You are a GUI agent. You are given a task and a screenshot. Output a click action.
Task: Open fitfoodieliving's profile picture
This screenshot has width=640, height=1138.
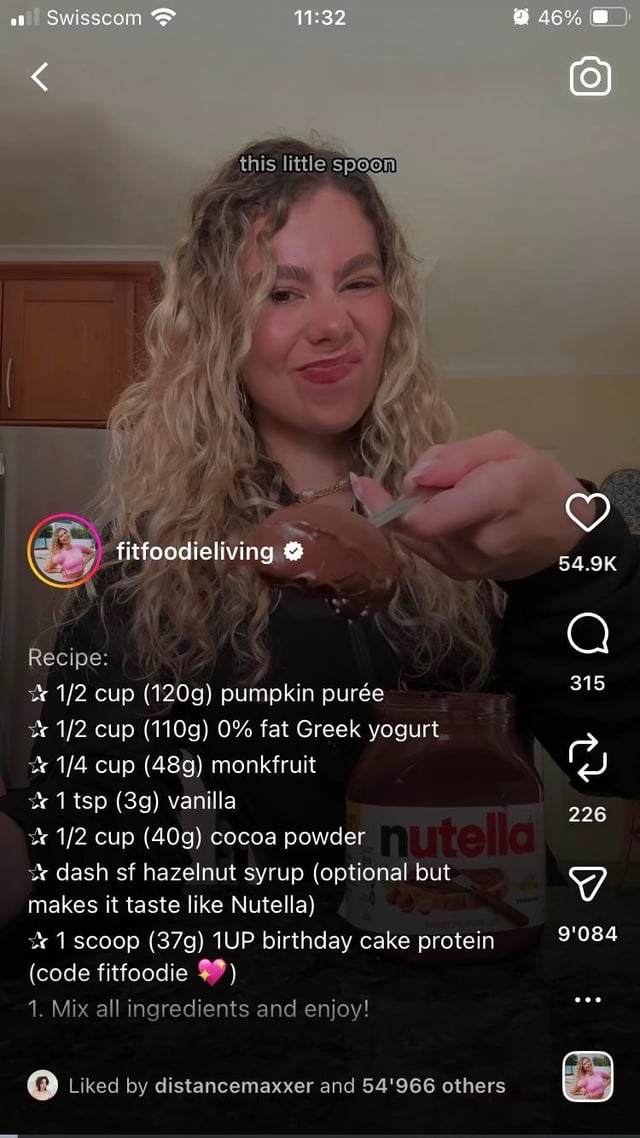click(65, 551)
